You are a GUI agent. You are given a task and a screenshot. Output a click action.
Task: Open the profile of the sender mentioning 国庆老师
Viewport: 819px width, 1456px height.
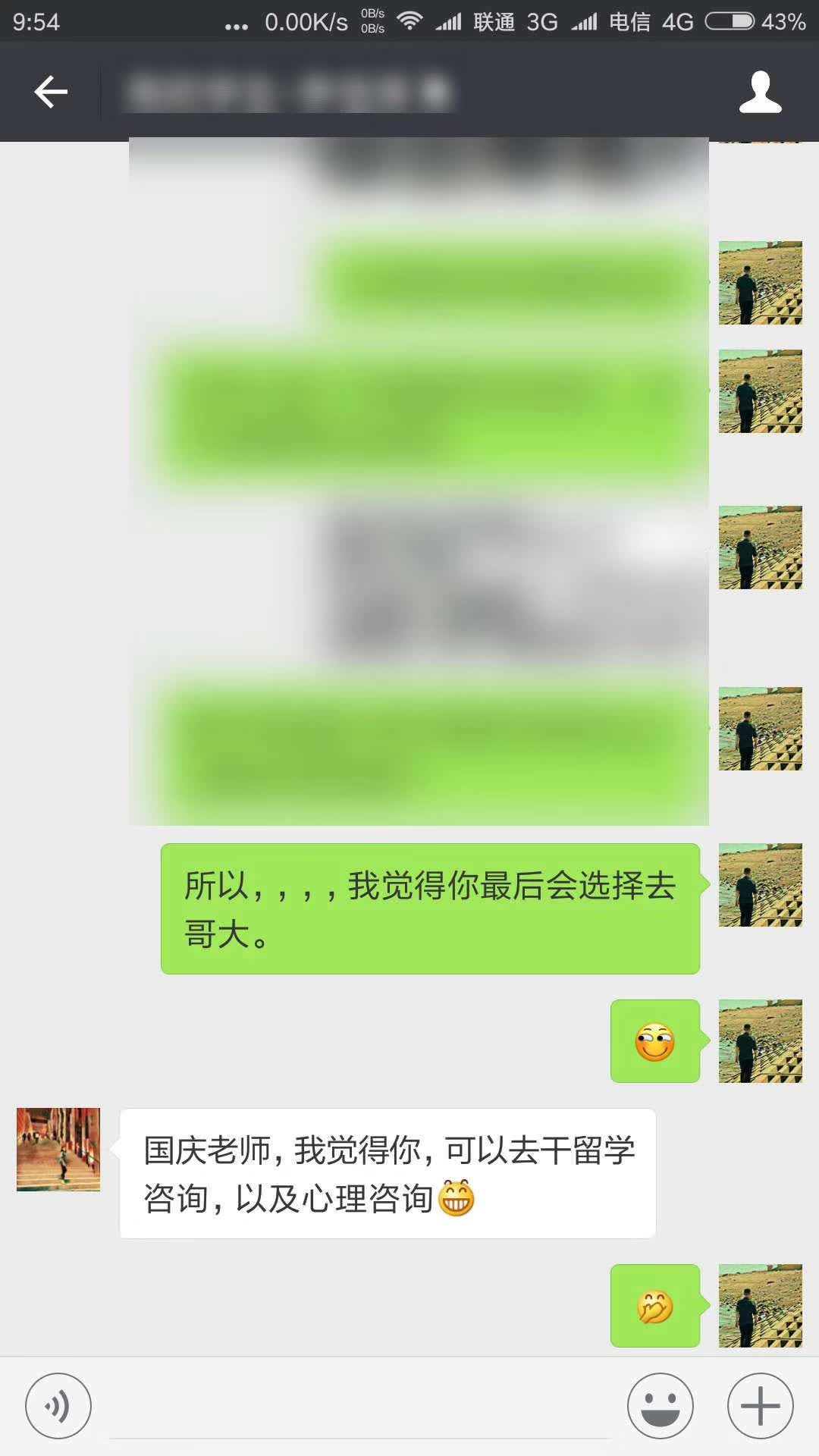(58, 1150)
